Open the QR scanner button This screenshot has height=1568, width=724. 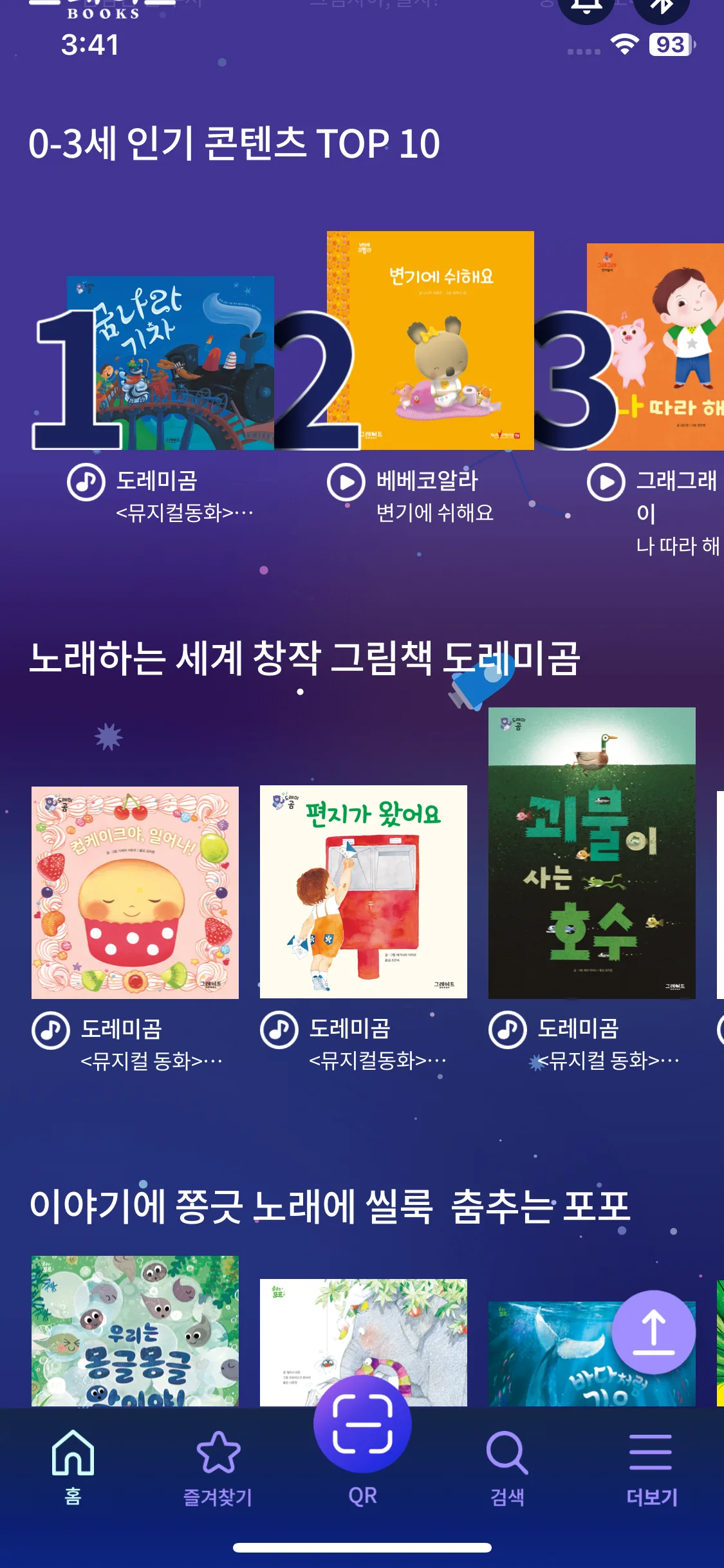(x=362, y=1424)
